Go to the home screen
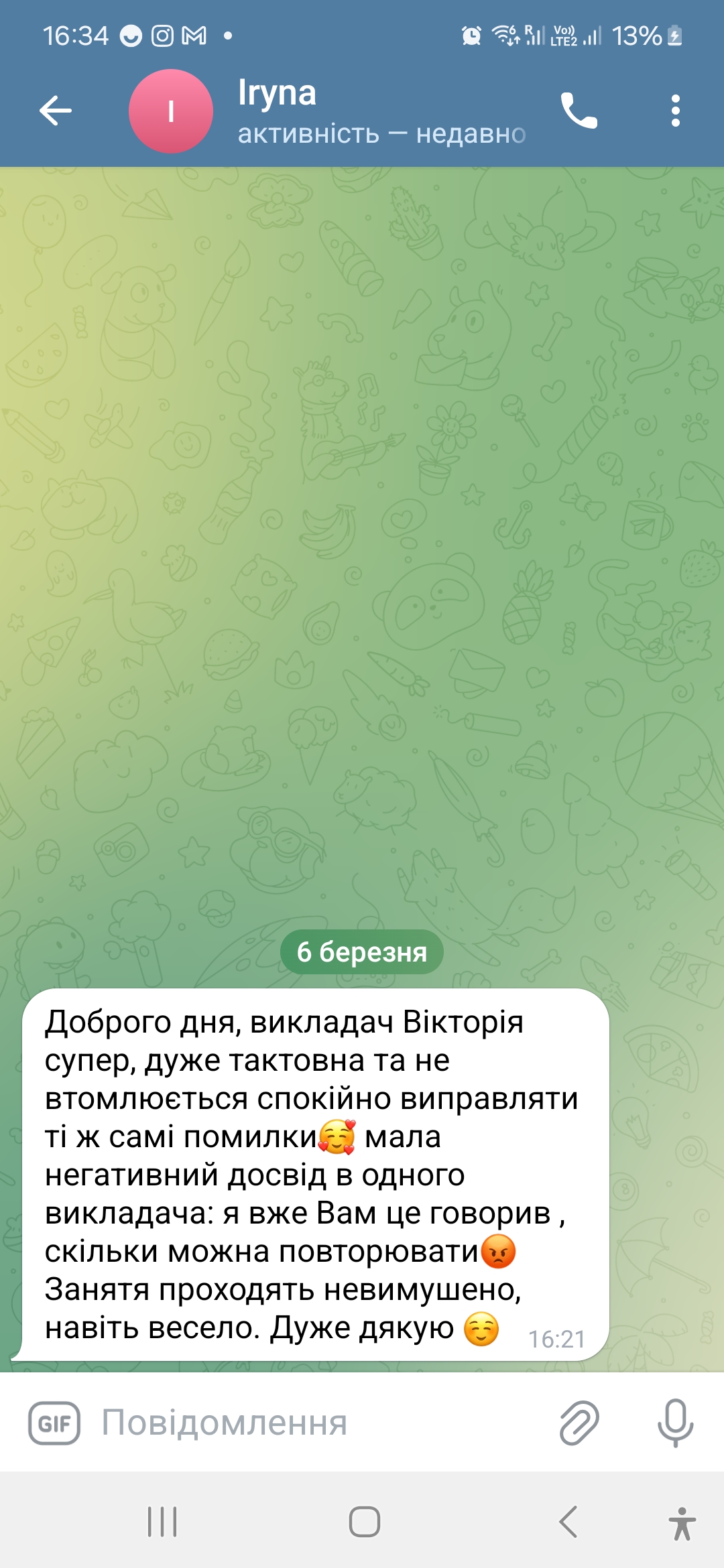724x1568 pixels. coord(364,1521)
